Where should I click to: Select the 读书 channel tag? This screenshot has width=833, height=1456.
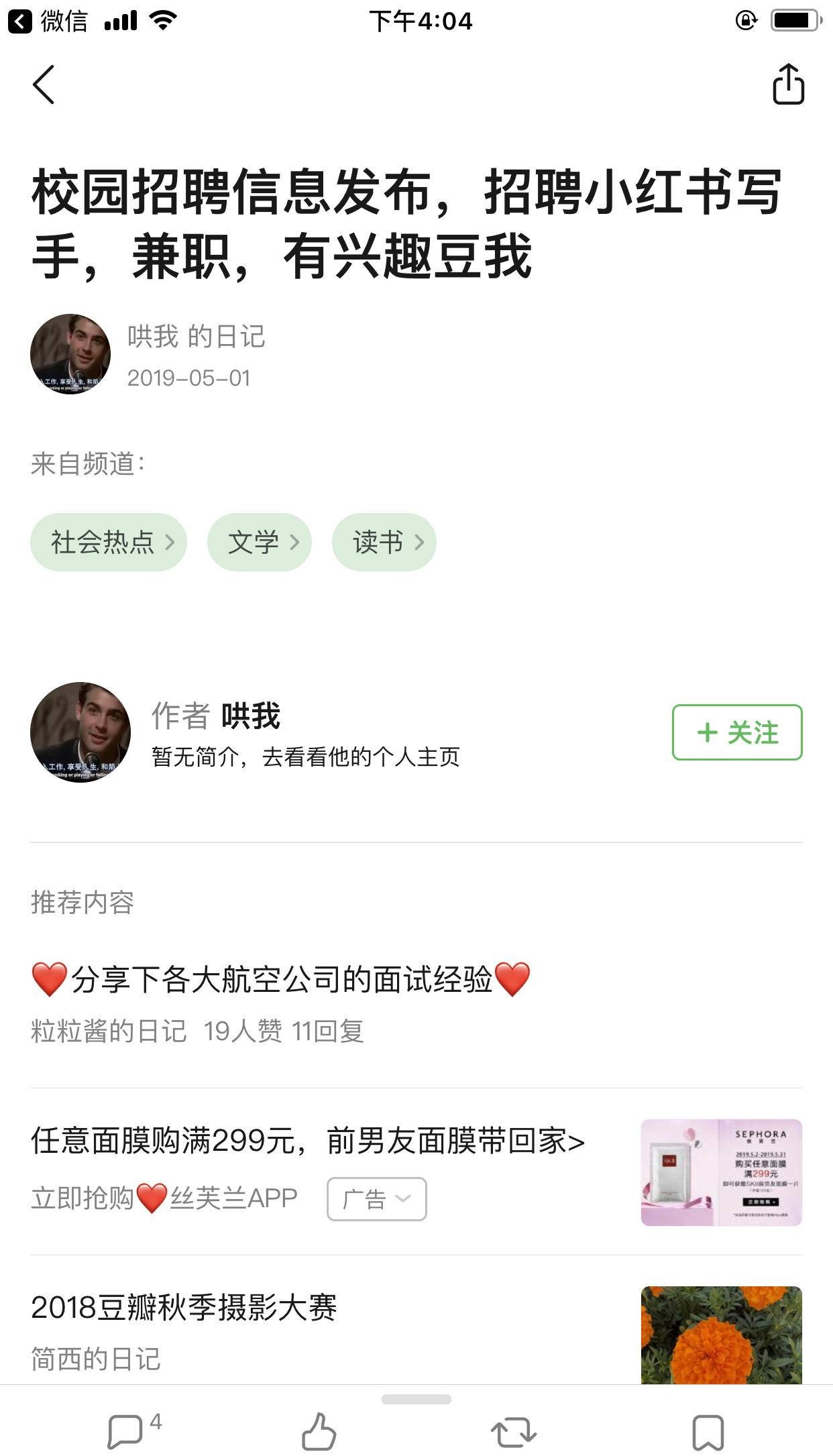coord(384,542)
